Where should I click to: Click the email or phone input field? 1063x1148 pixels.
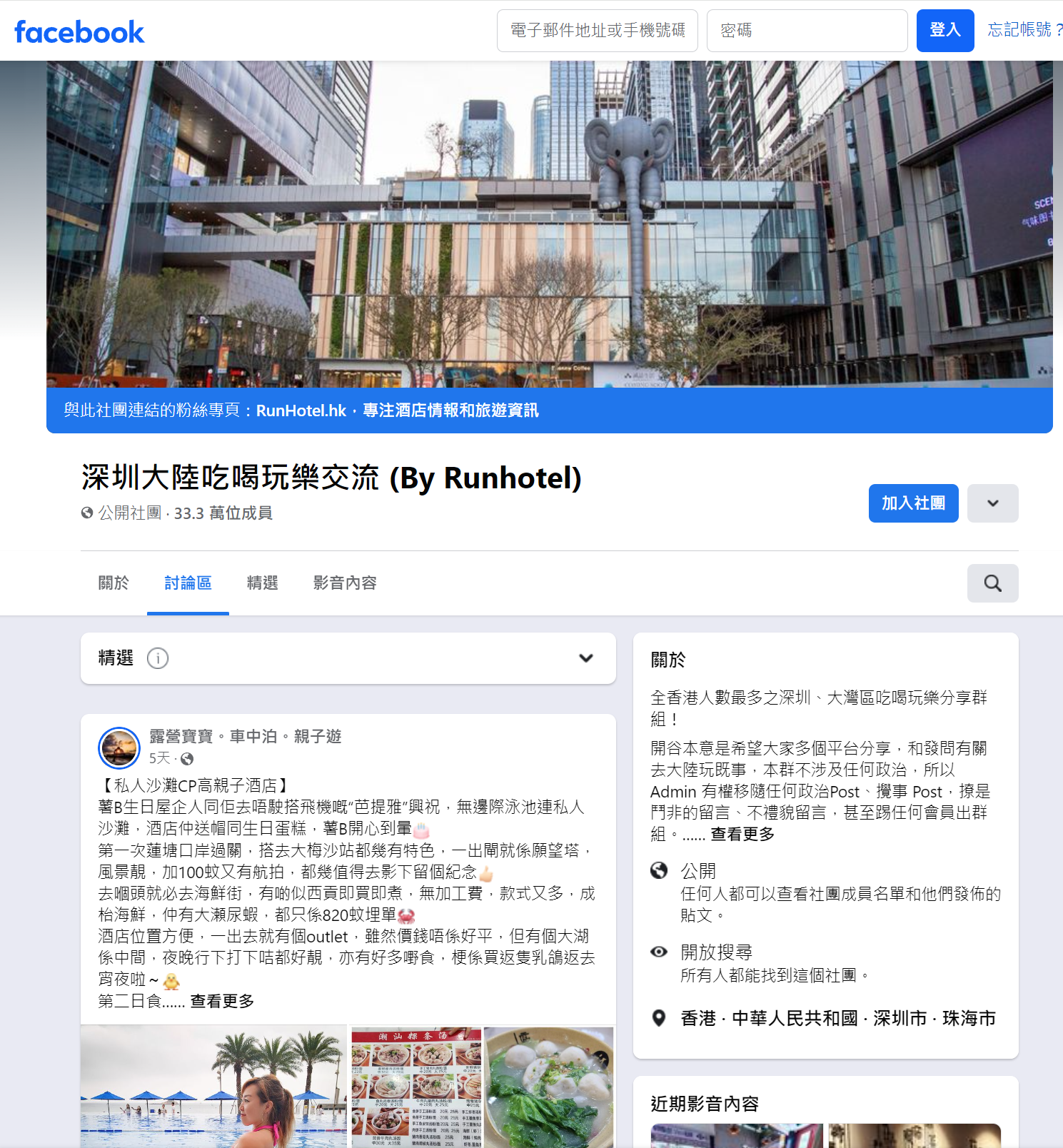(597, 30)
